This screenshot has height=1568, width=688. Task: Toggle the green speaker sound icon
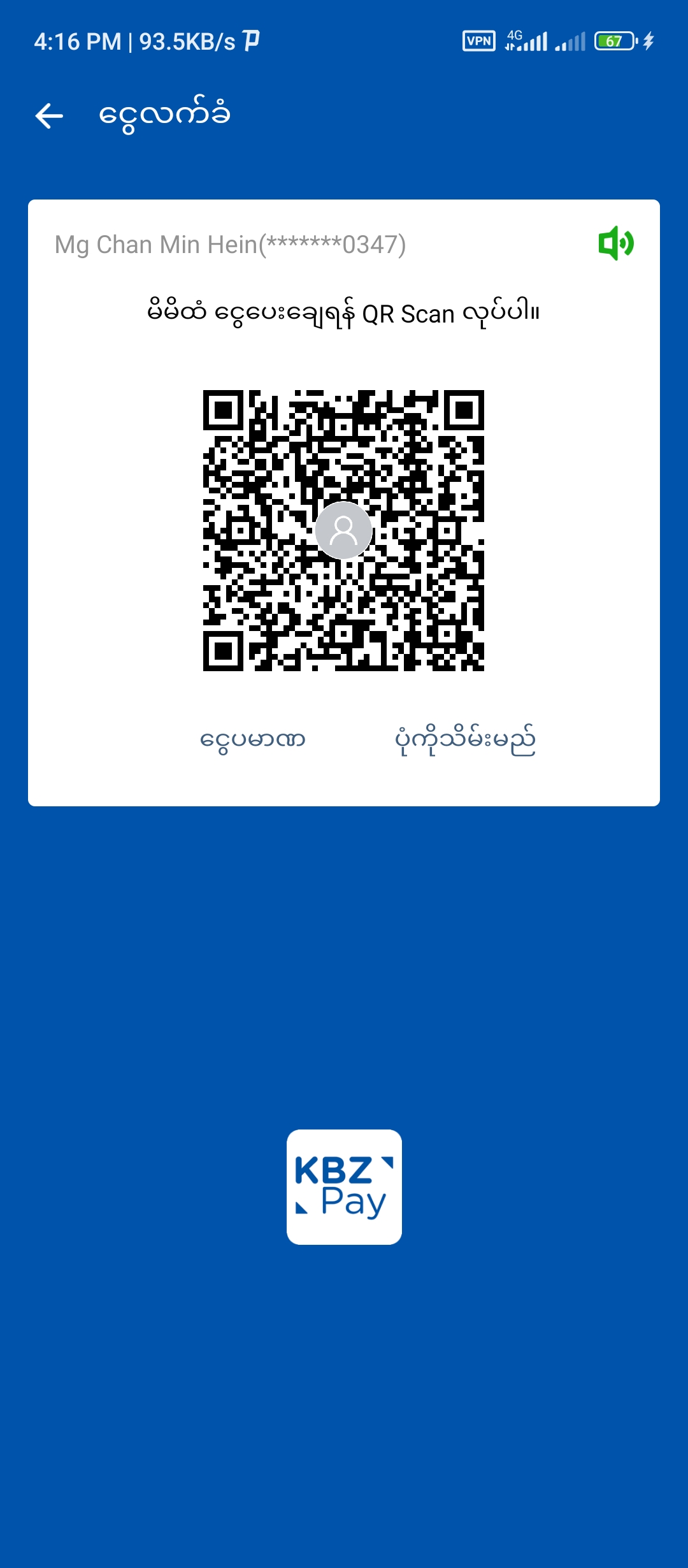615,243
